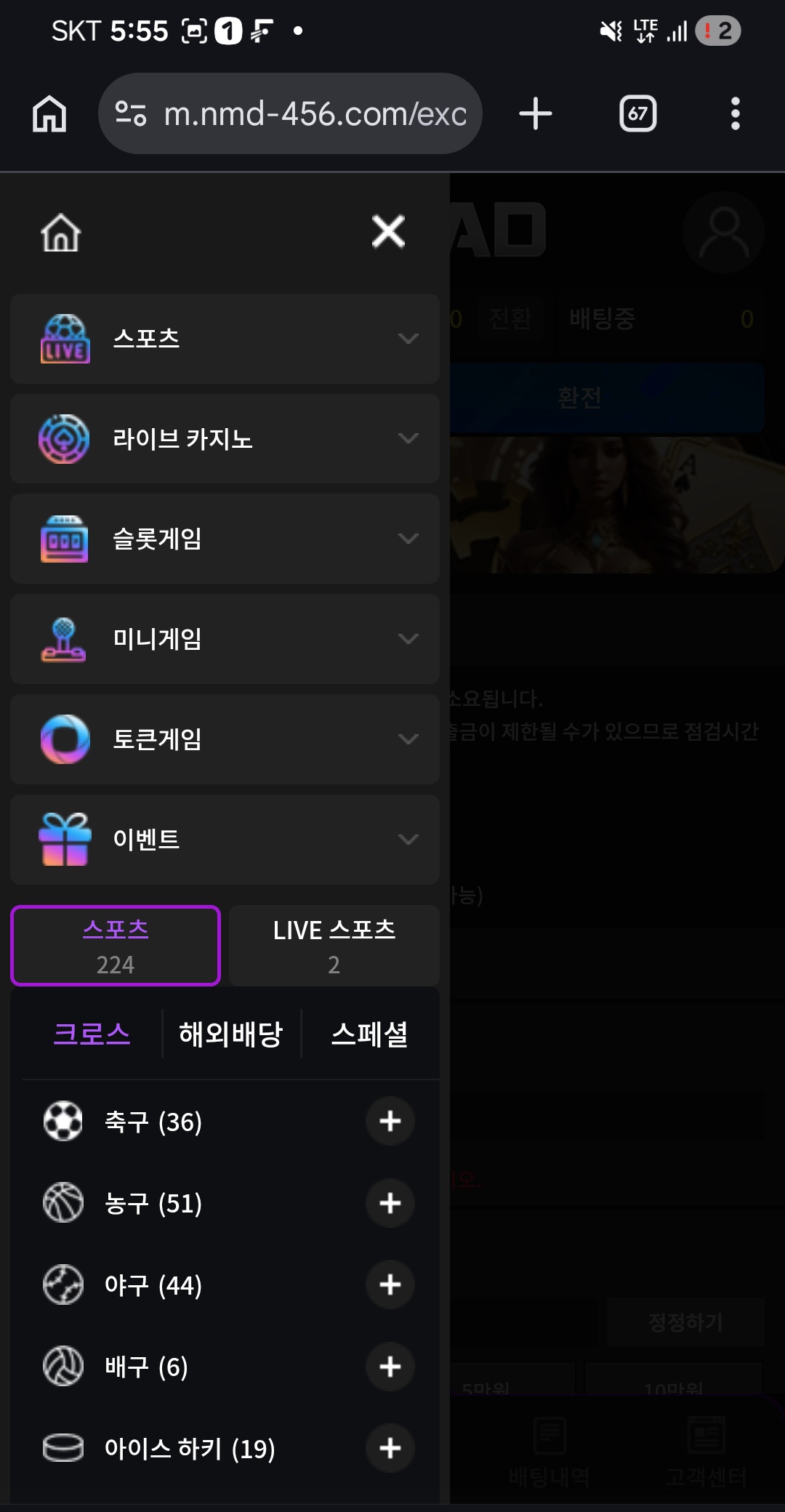785x1512 pixels.
Task: Click the browser address bar
Action: tap(290, 113)
